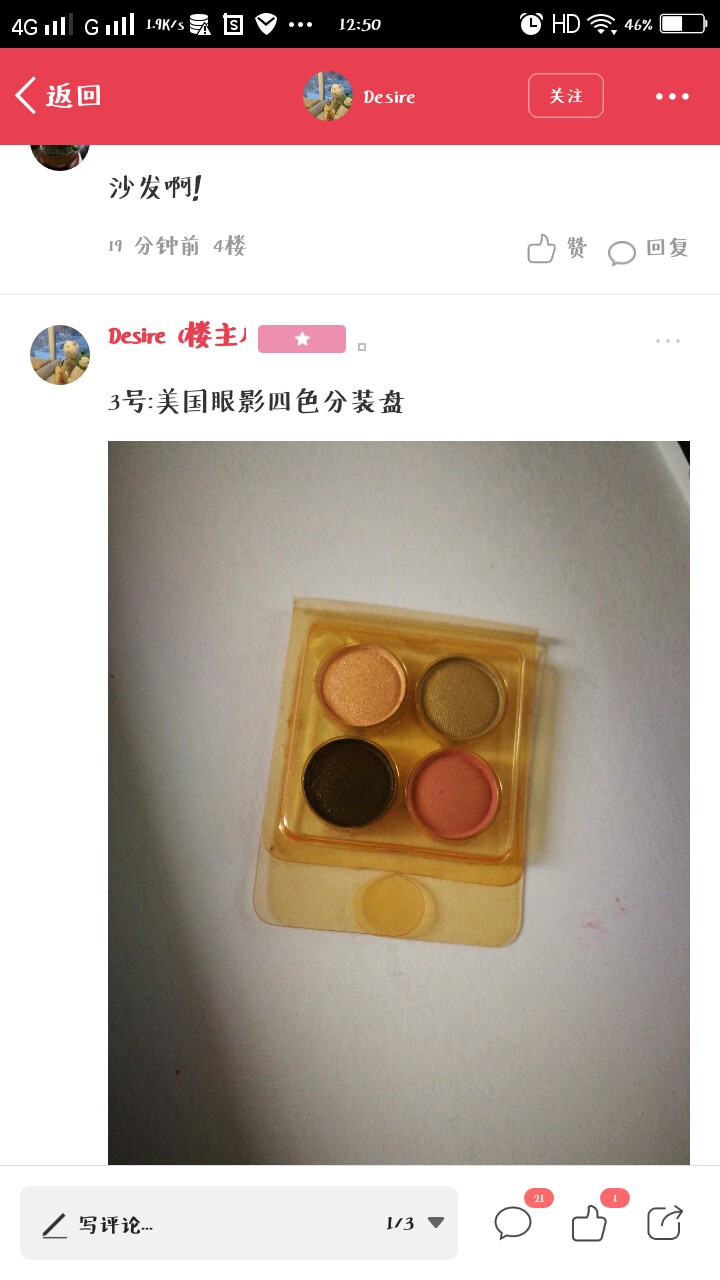View the eyeshadow palette photo full size
Screen dimensions: 720x1280
coord(399,803)
